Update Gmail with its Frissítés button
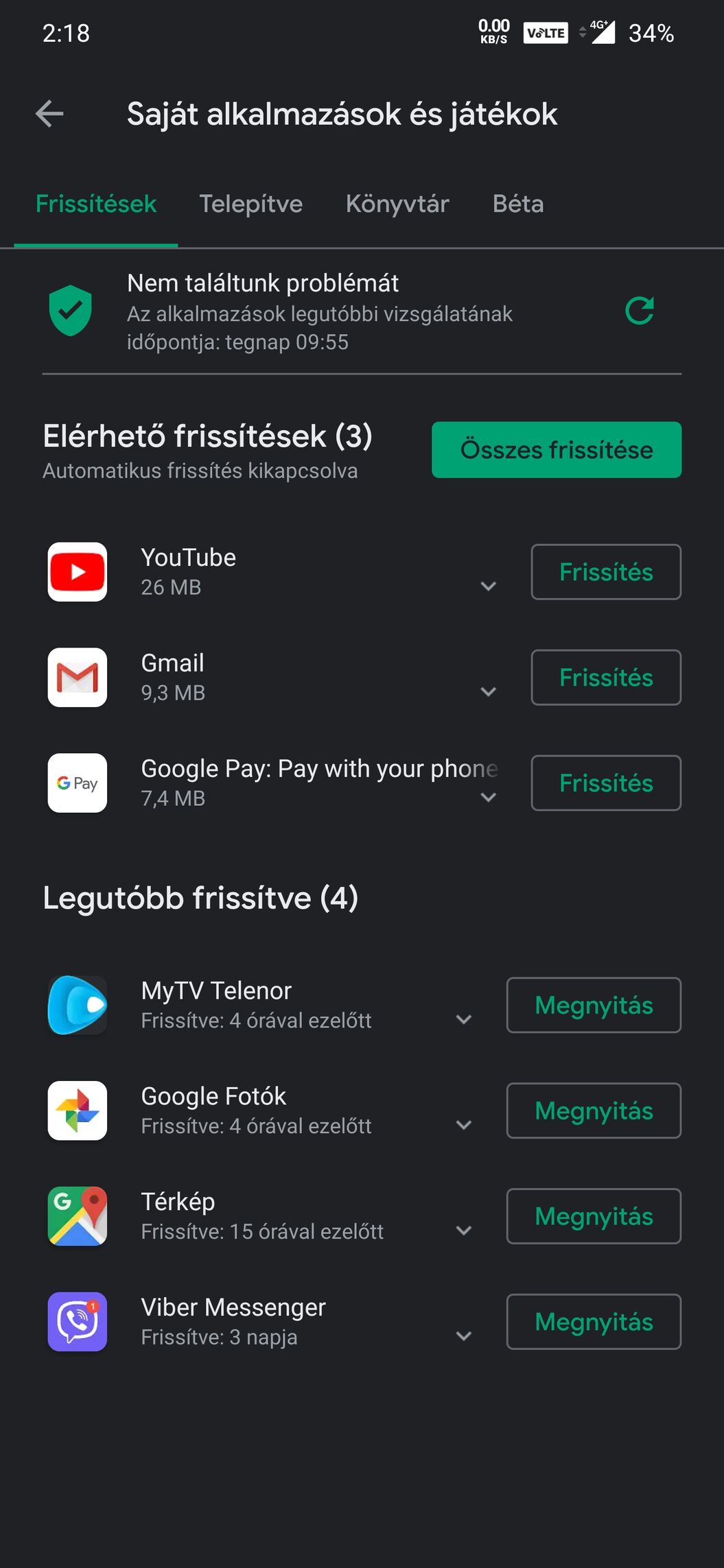724x1568 pixels. (x=606, y=678)
